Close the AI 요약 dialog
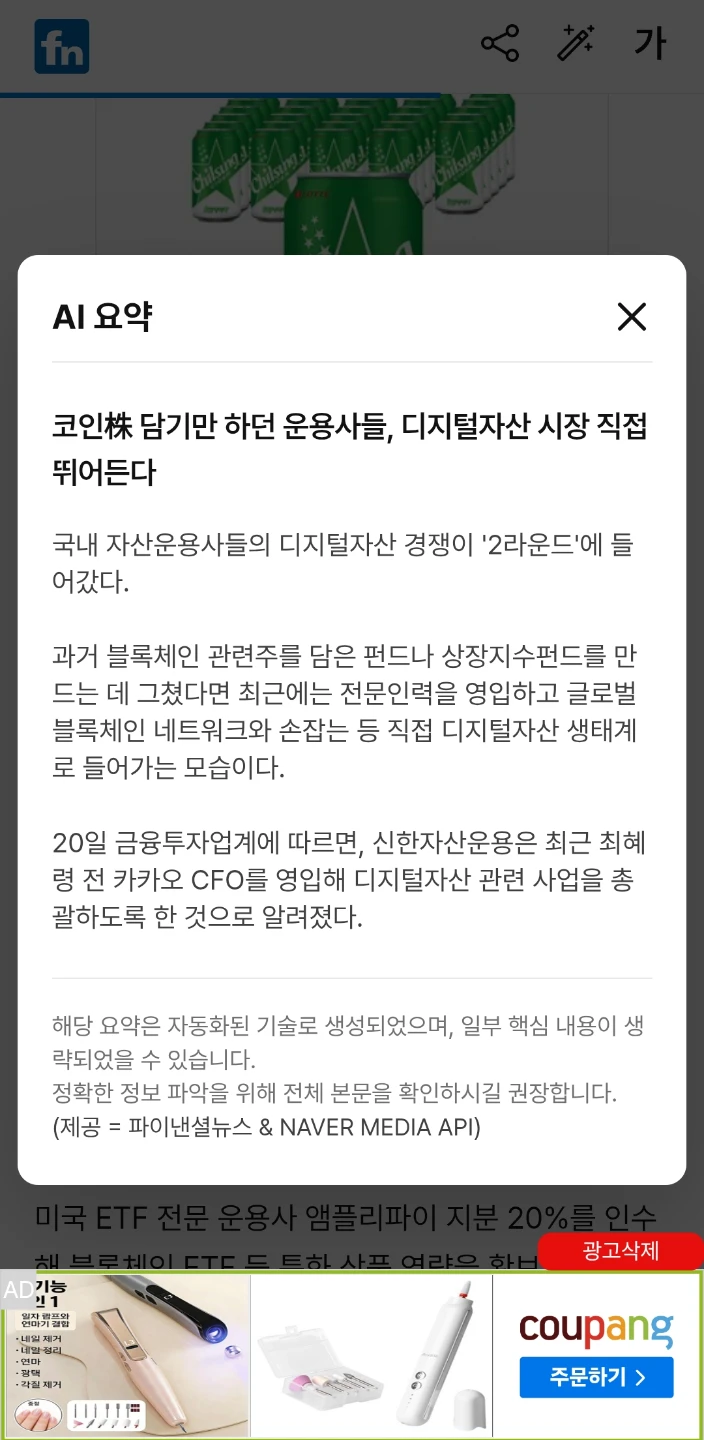 631,317
